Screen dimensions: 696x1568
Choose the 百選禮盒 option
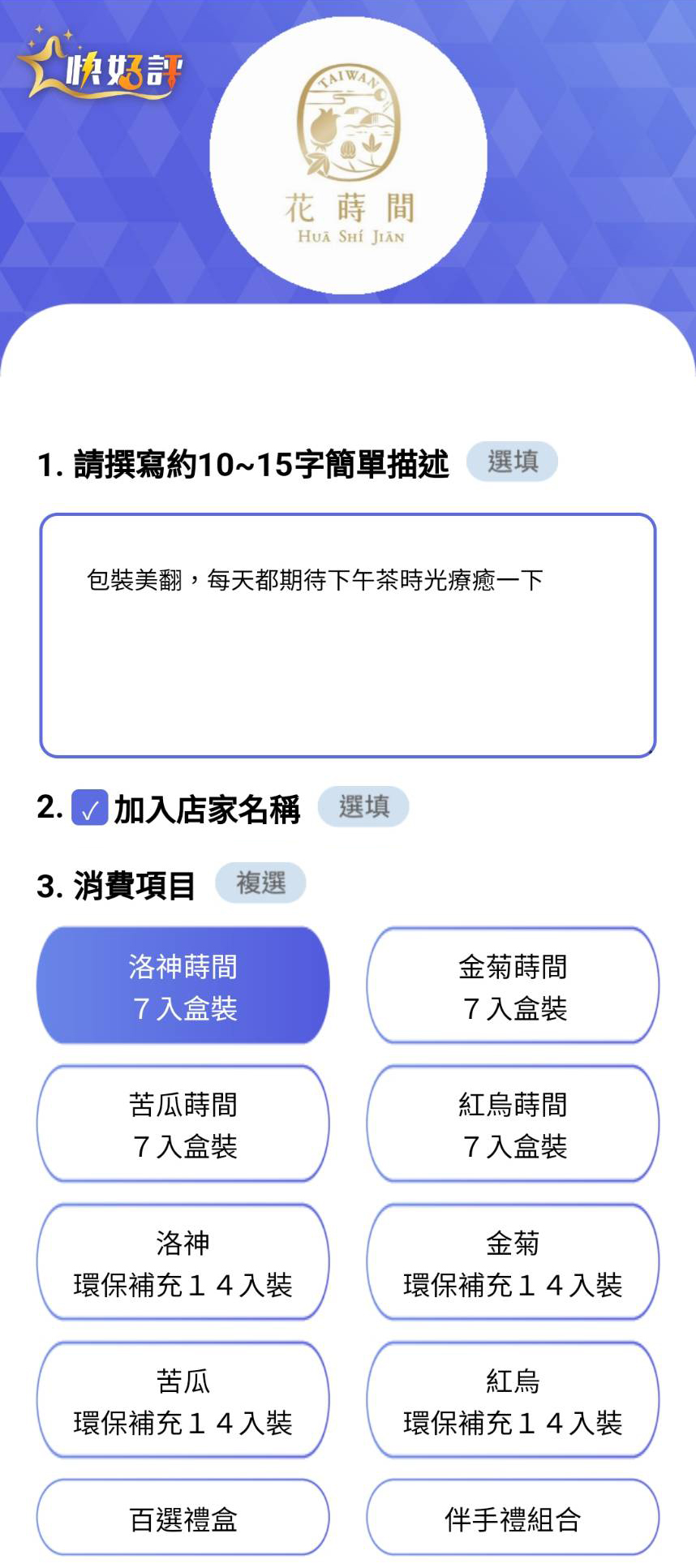pos(183,1518)
